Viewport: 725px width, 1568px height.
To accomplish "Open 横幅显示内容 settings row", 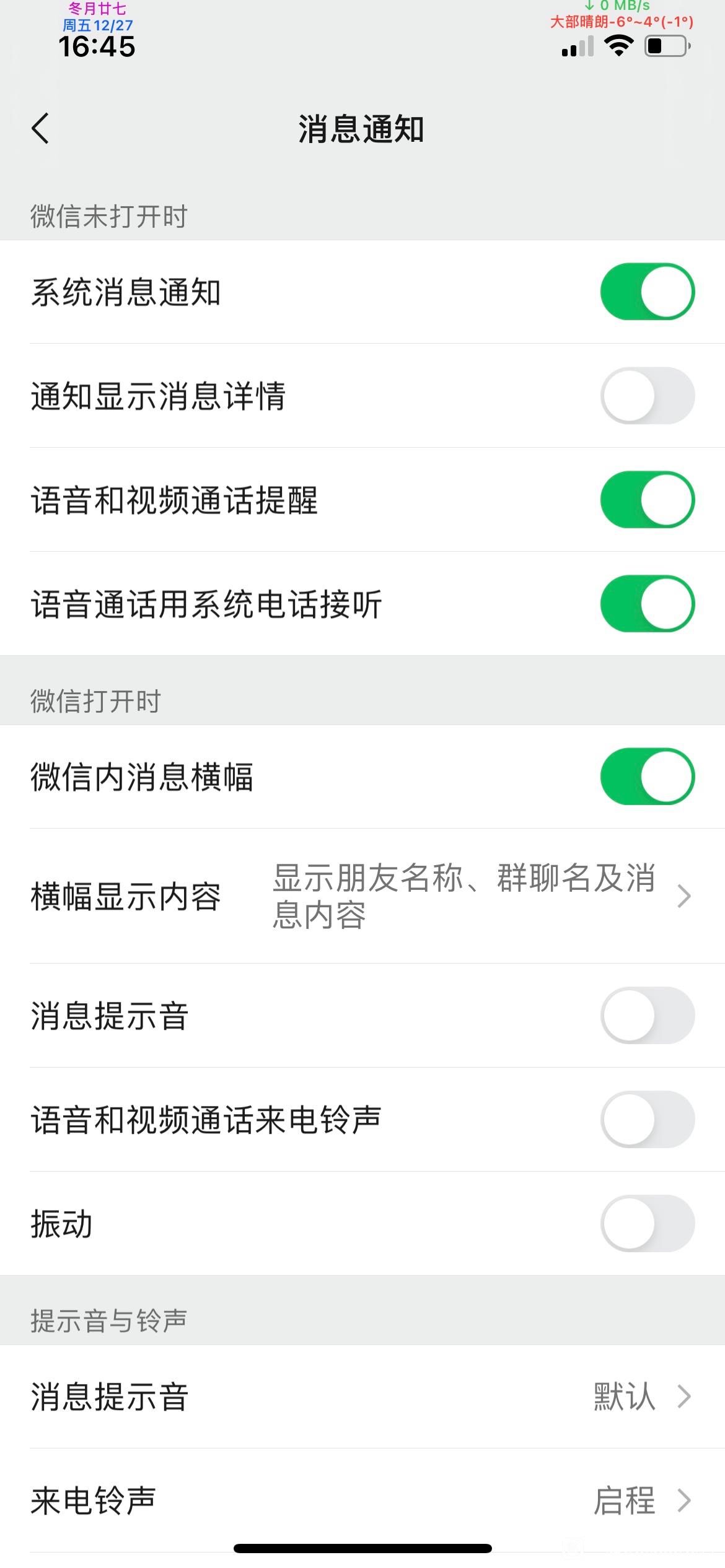I will [x=362, y=896].
